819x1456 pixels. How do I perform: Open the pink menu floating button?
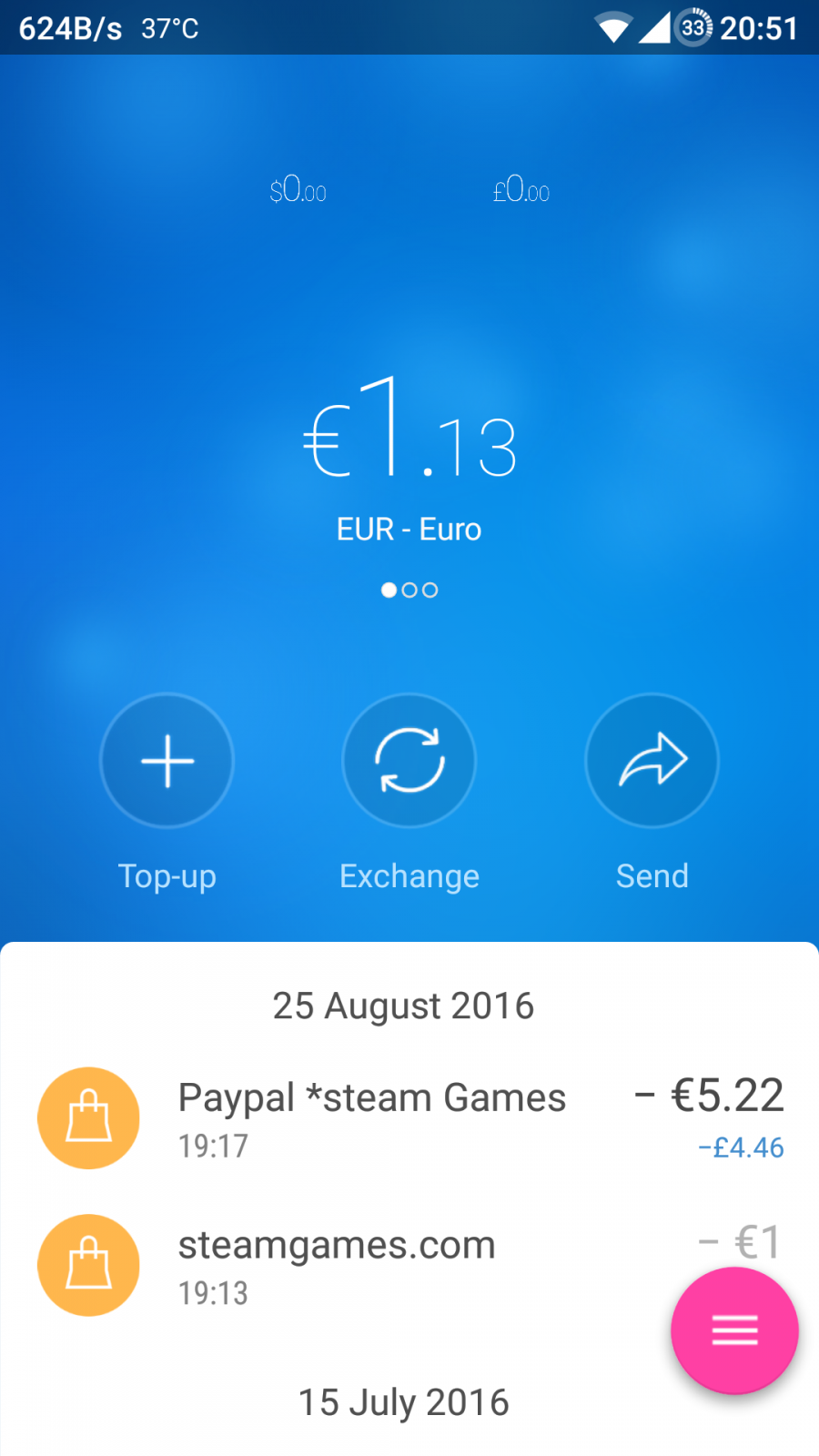[x=734, y=1330]
